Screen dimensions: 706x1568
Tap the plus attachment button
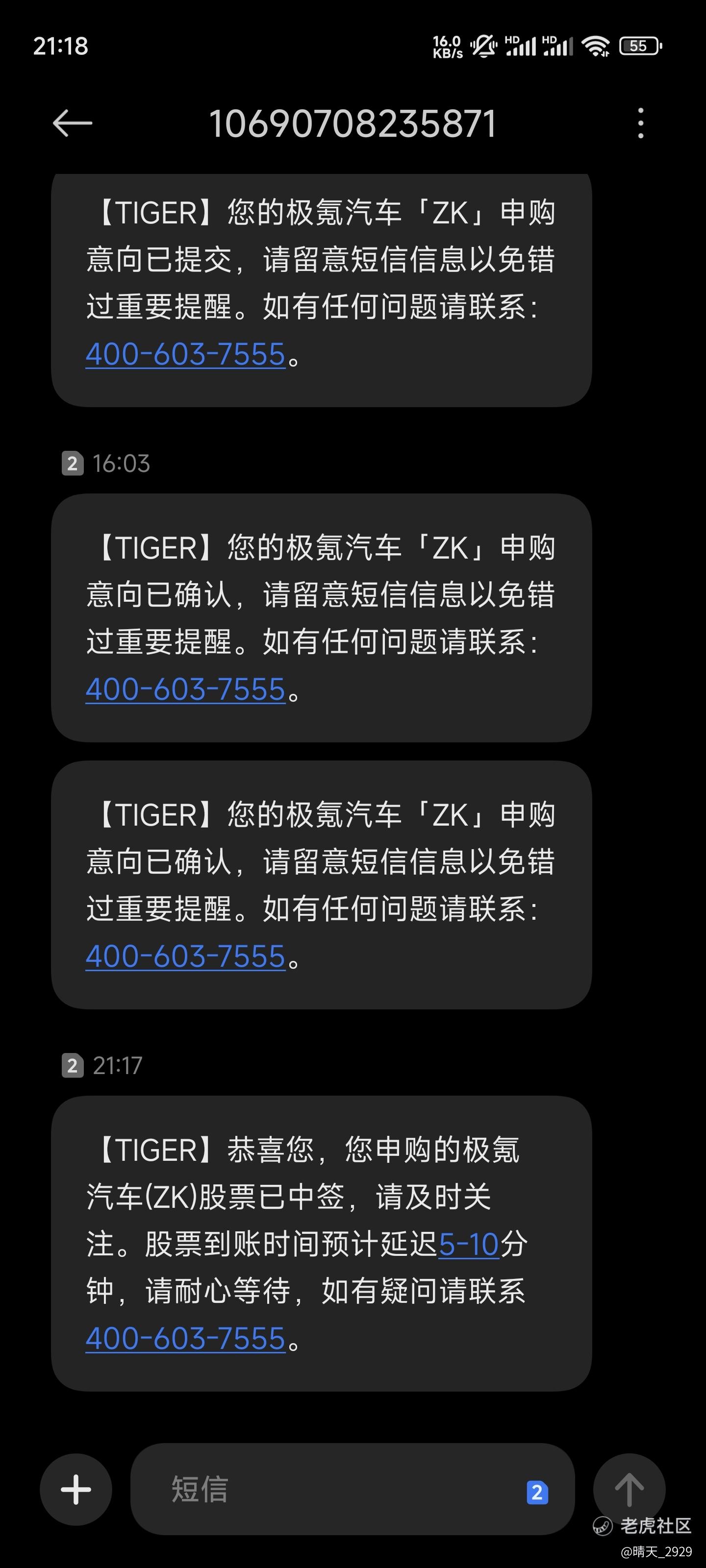tap(76, 1489)
